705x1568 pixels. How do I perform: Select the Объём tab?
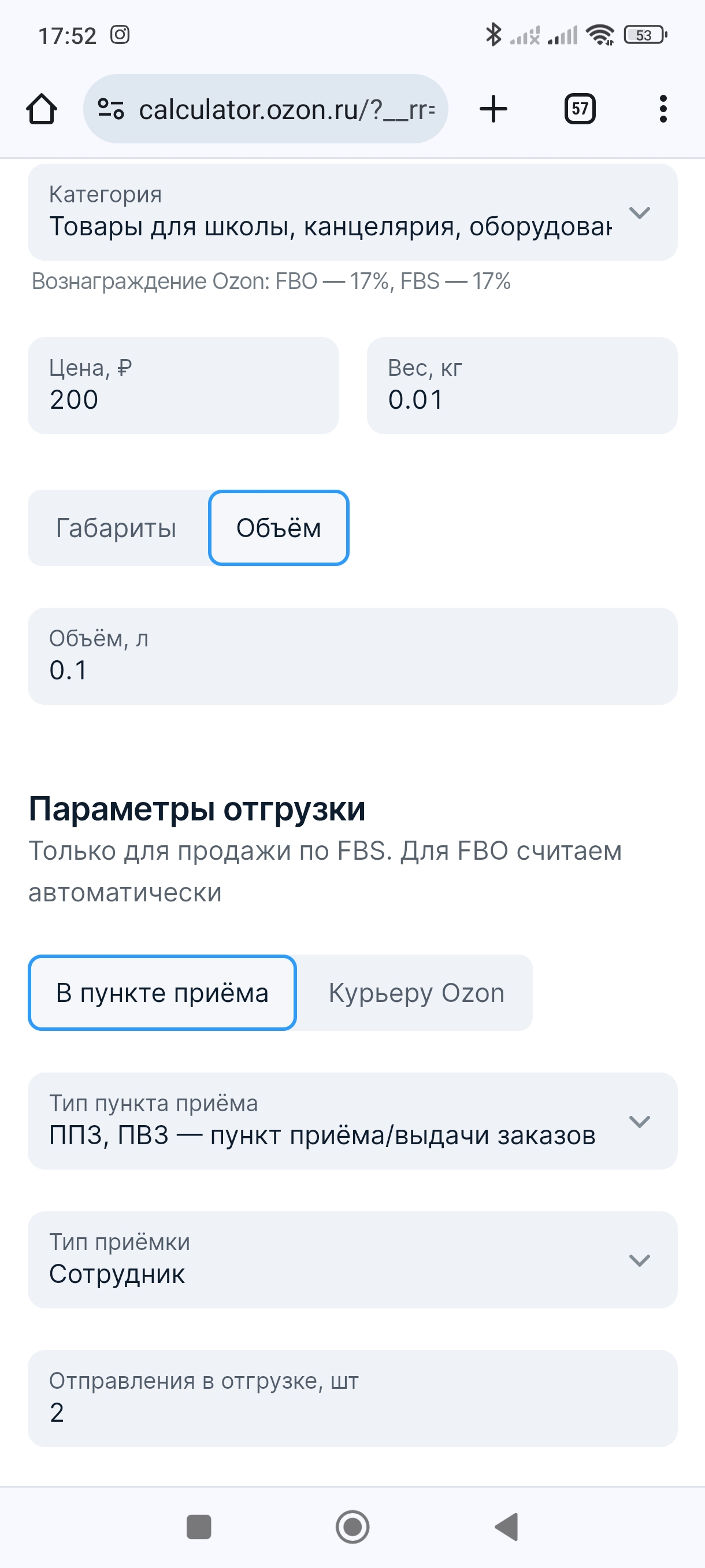[279, 528]
